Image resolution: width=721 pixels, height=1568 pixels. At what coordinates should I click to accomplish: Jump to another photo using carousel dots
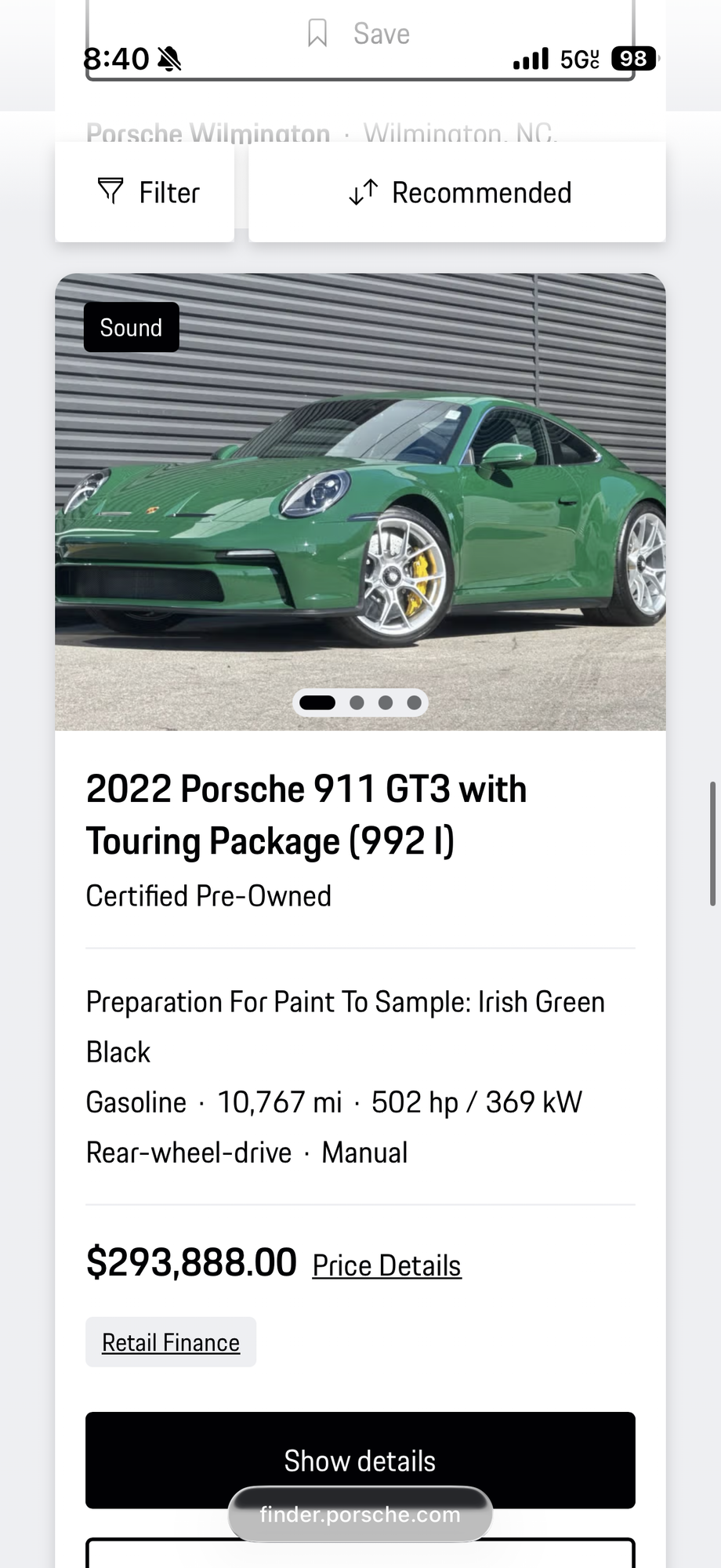(x=385, y=702)
